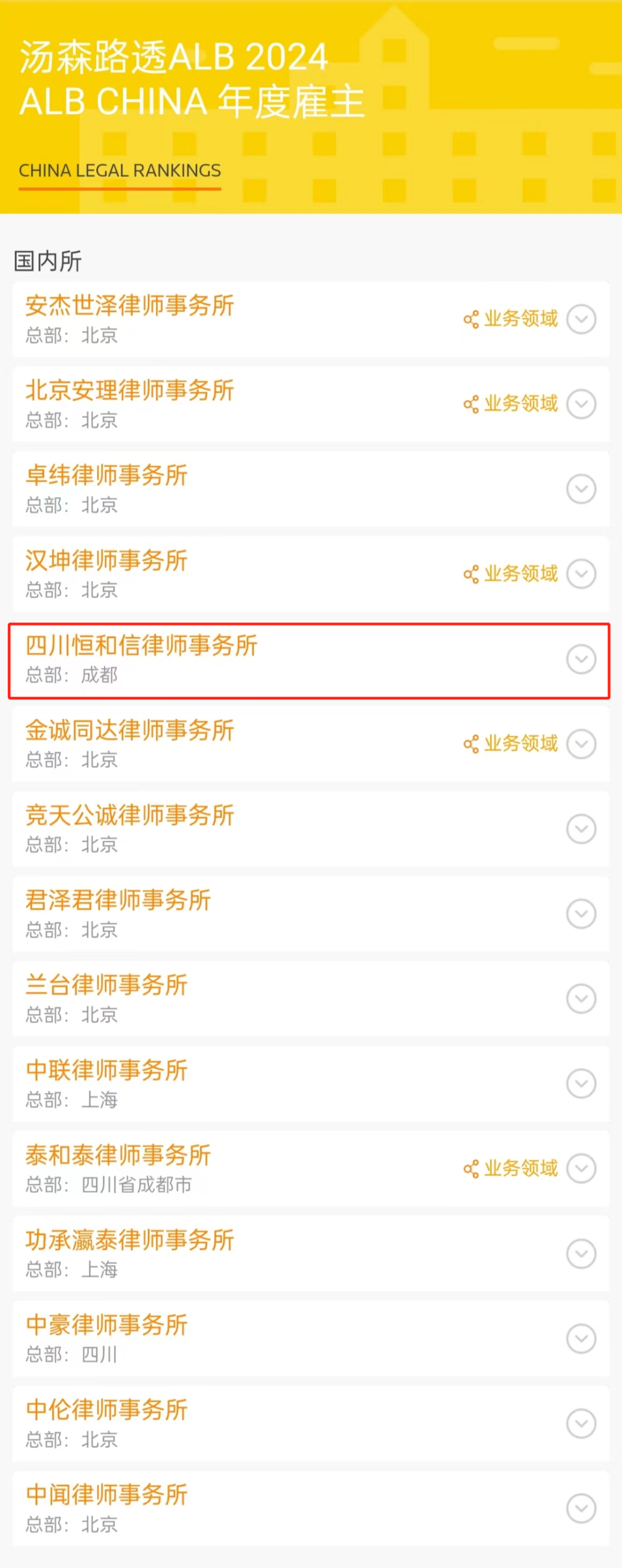The height and width of the screenshot is (1568, 622).
Task: Expand the 竞天公诚律师事务所 entry chevron
Action: 582,829
